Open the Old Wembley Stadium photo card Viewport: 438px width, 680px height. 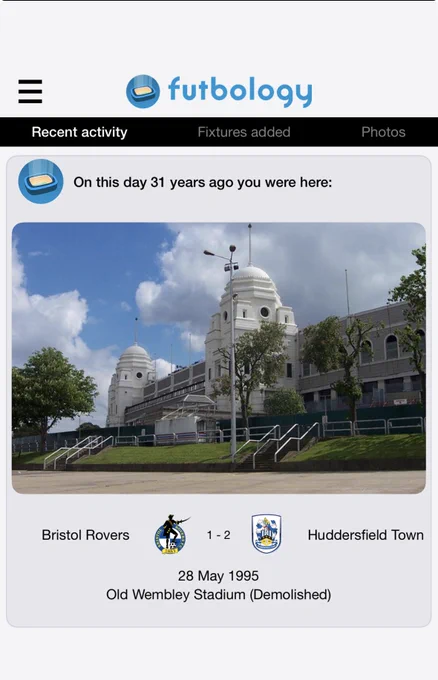[219, 358]
